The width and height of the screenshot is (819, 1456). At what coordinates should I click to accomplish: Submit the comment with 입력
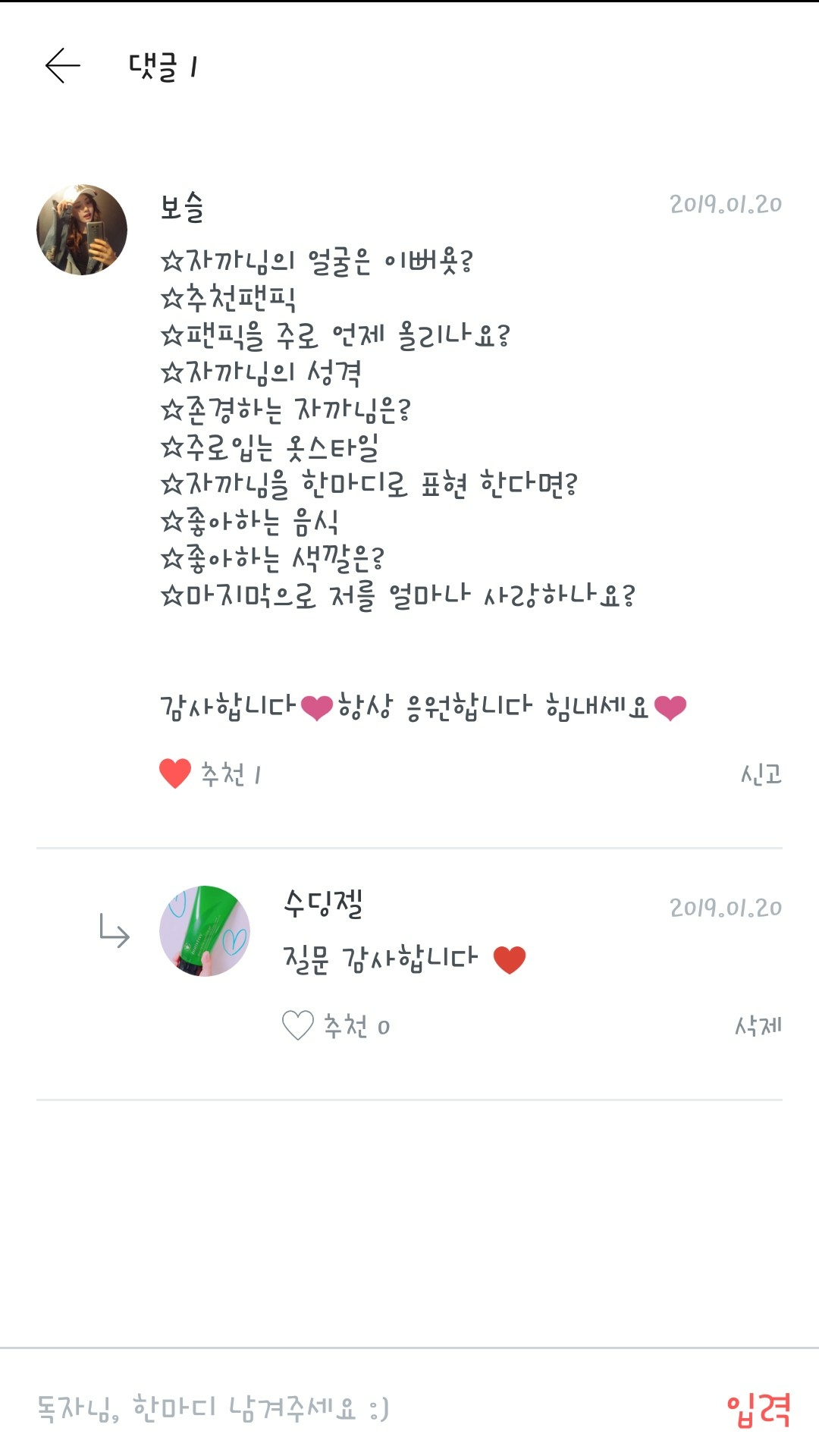coord(758,1410)
